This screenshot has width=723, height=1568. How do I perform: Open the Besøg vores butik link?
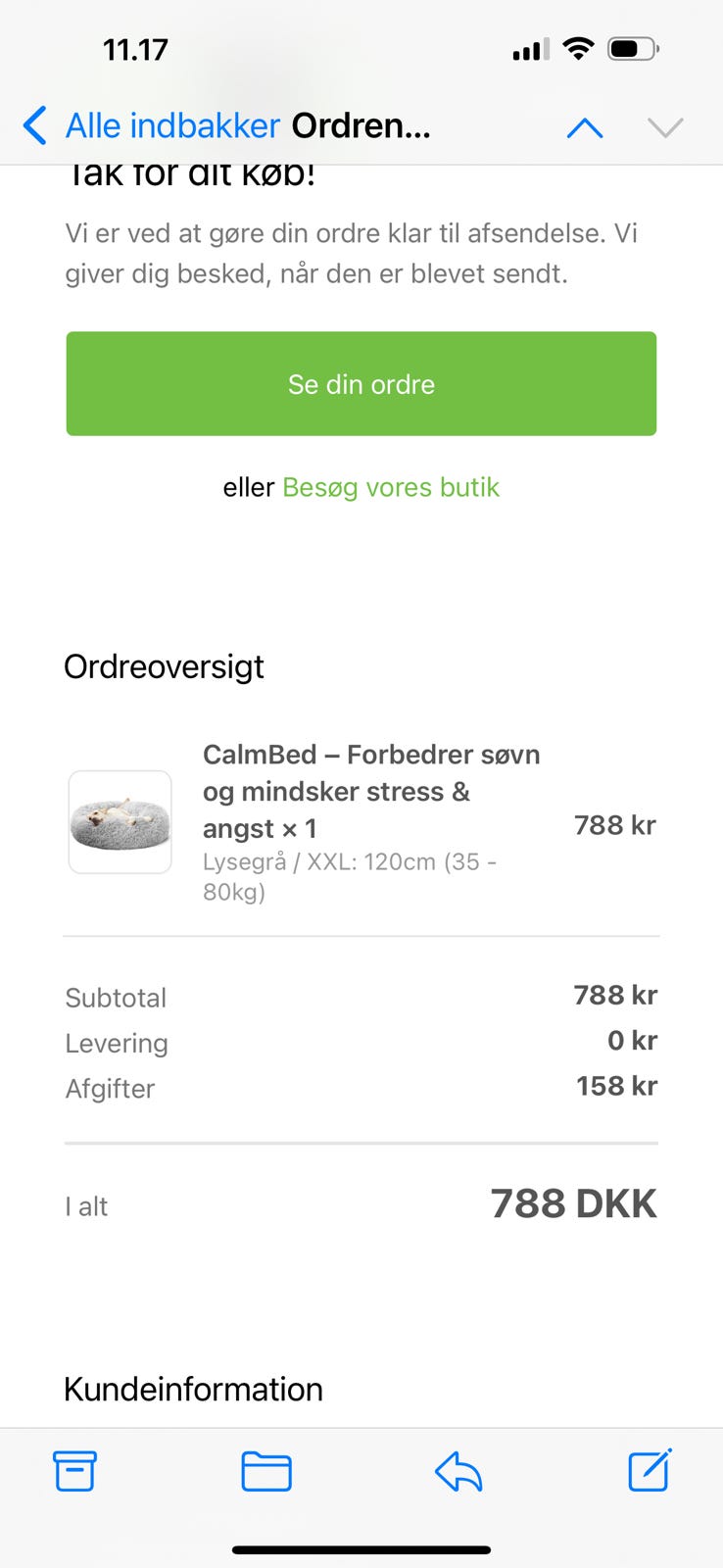tap(390, 487)
